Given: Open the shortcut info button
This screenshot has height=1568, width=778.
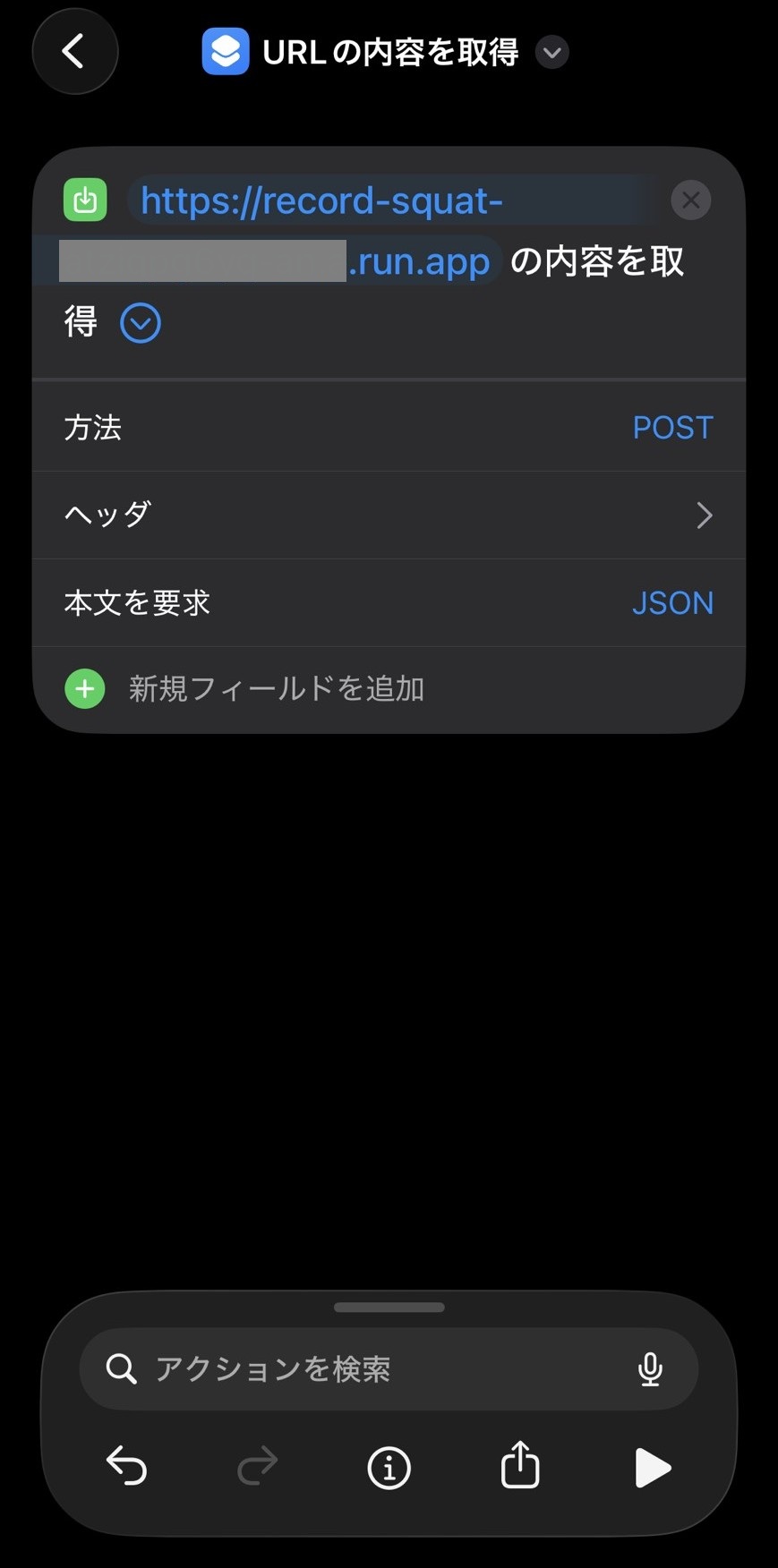Looking at the screenshot, I should 389,1468.
